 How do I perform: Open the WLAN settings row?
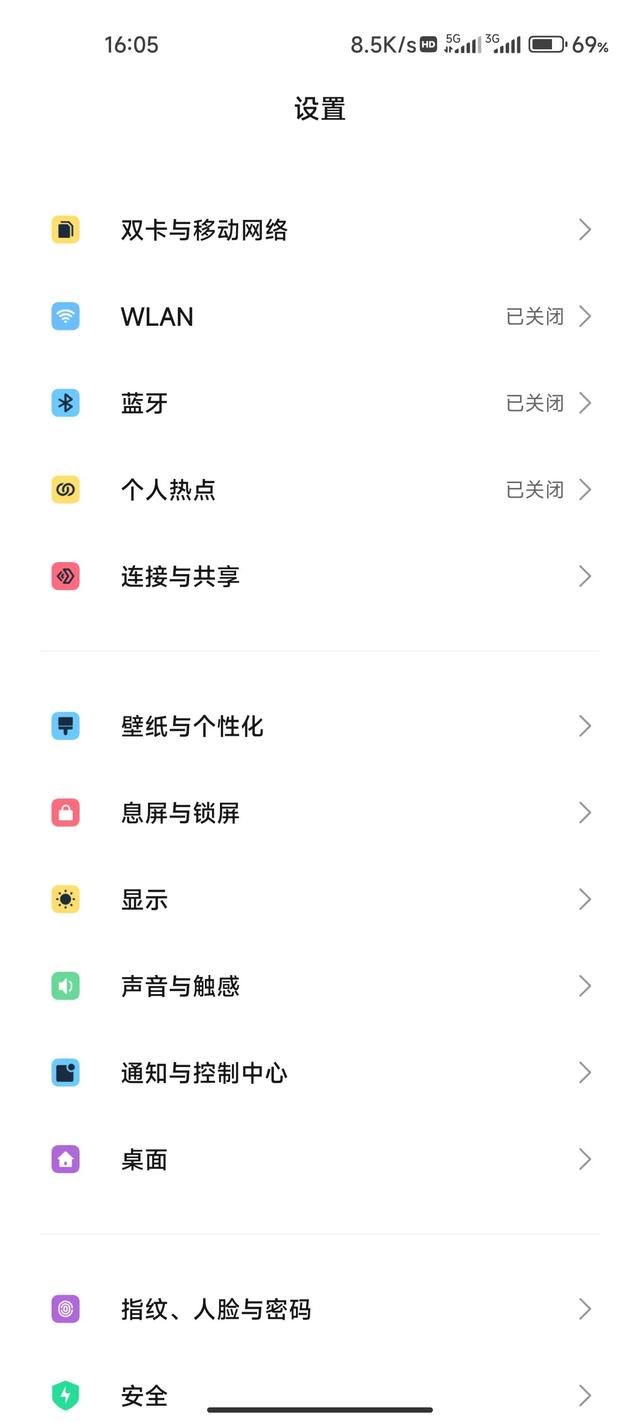(320, 316)
